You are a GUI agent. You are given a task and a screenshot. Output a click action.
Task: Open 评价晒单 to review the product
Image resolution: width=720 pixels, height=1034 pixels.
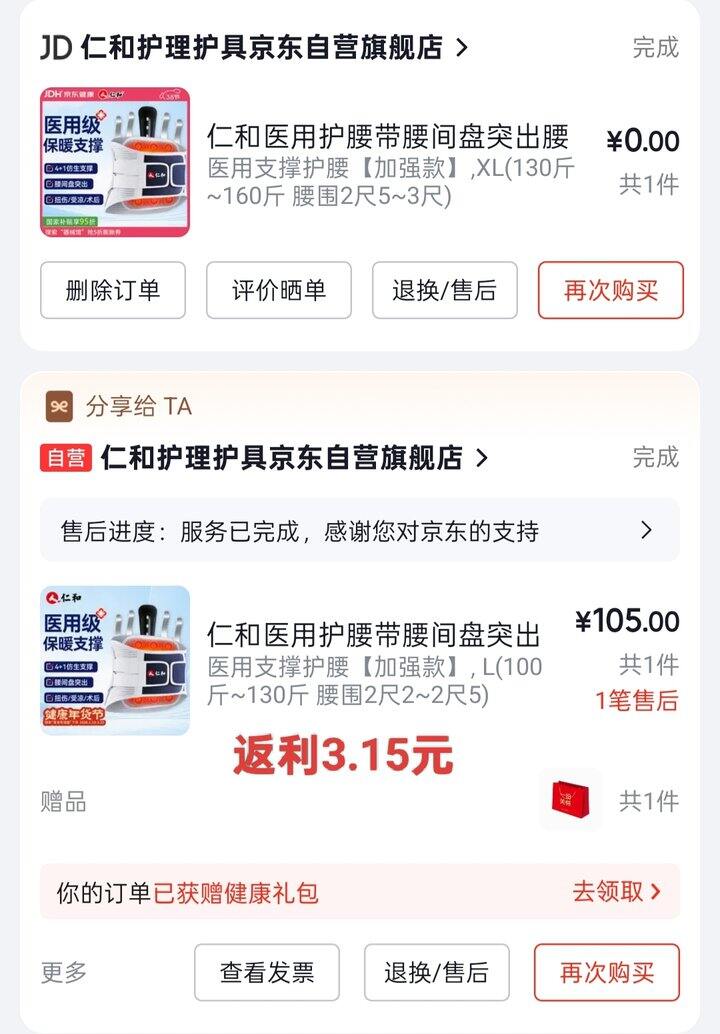(x=279, y=290)
